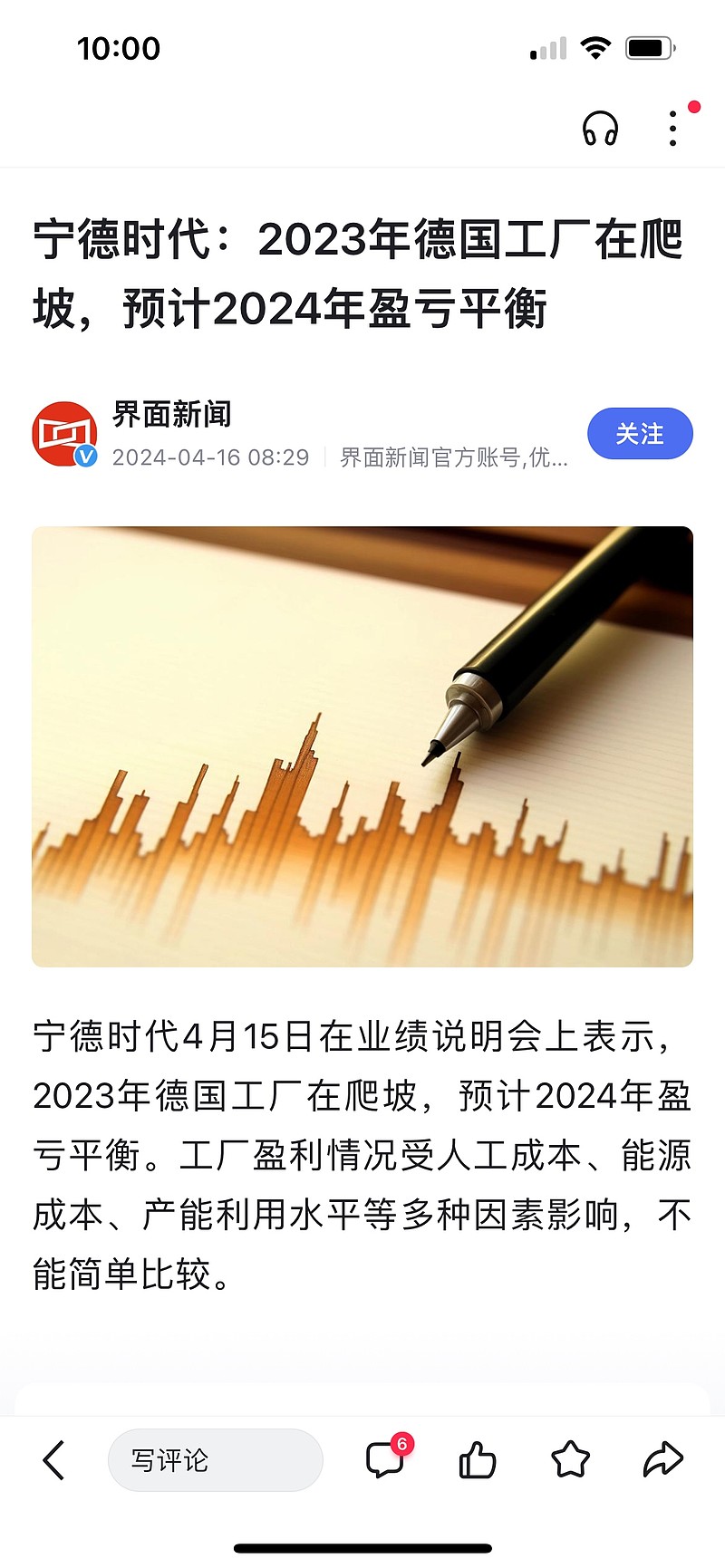
Task: Open 界面新闻 profile via its name
Action: (x=170, y=417)
